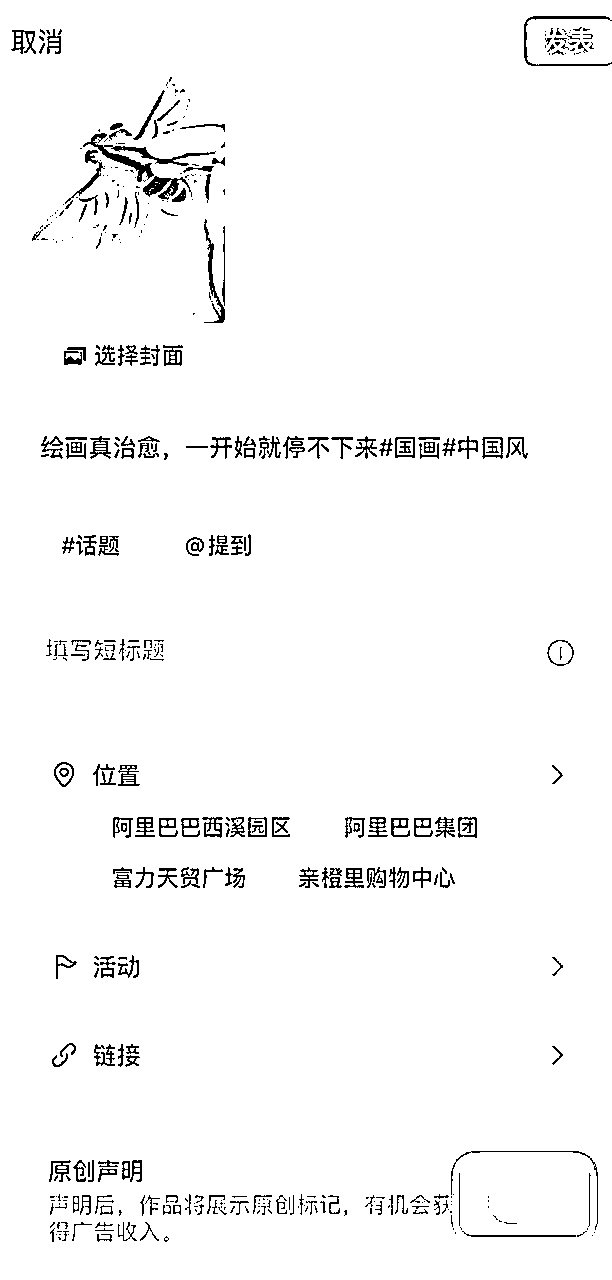Open the 位置 location row

point(306,775)
